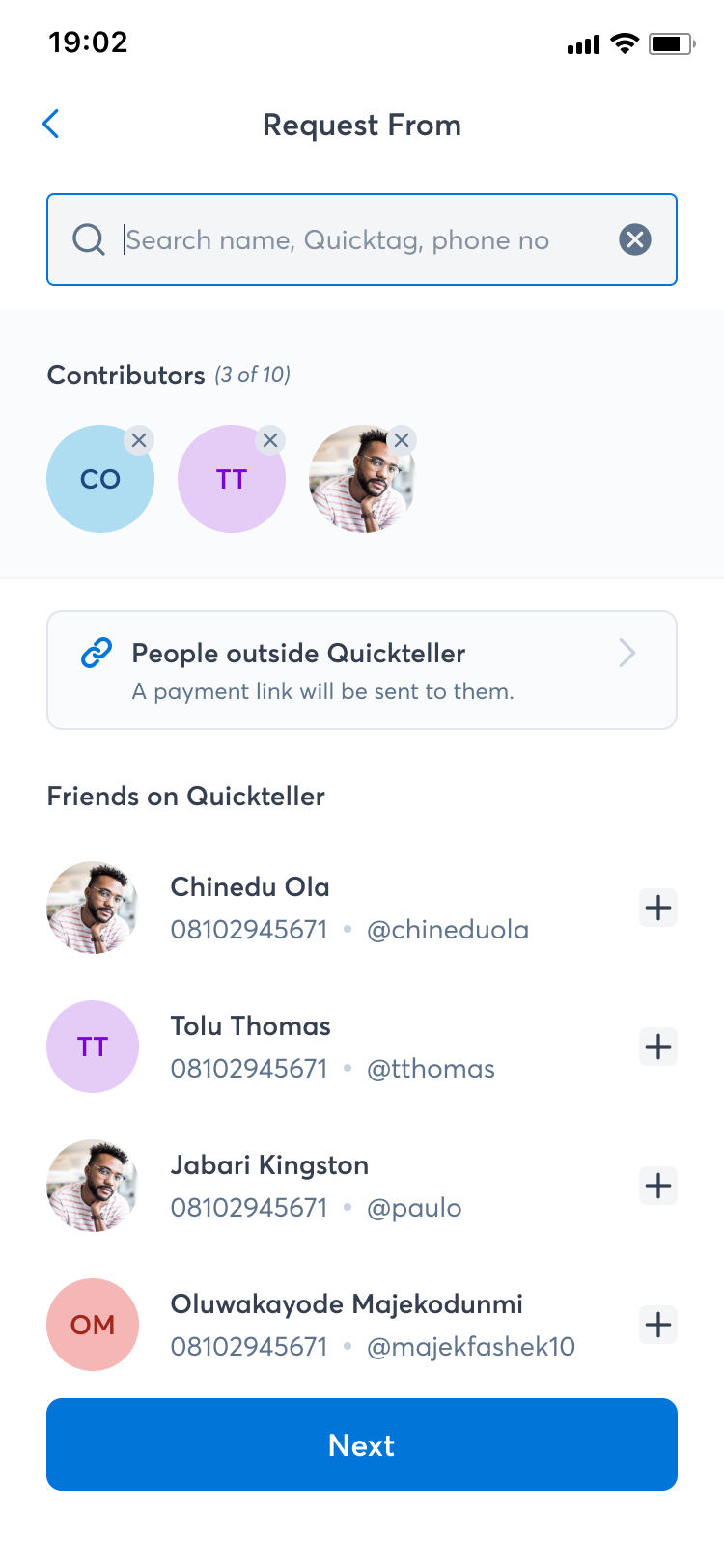Select Jabari Kingston's profile photo

(93, 1186)
